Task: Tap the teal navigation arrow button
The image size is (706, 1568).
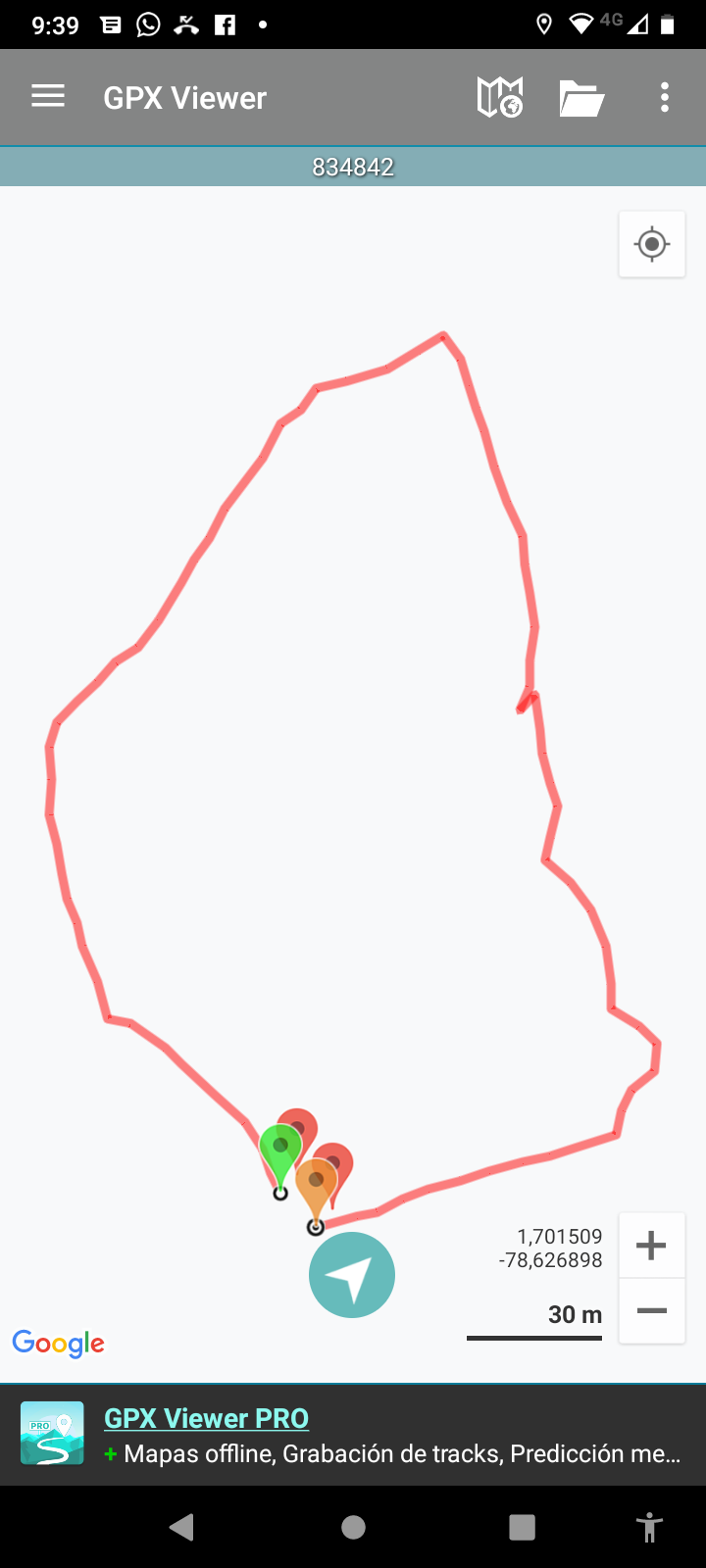Action: coord(352,1275)
